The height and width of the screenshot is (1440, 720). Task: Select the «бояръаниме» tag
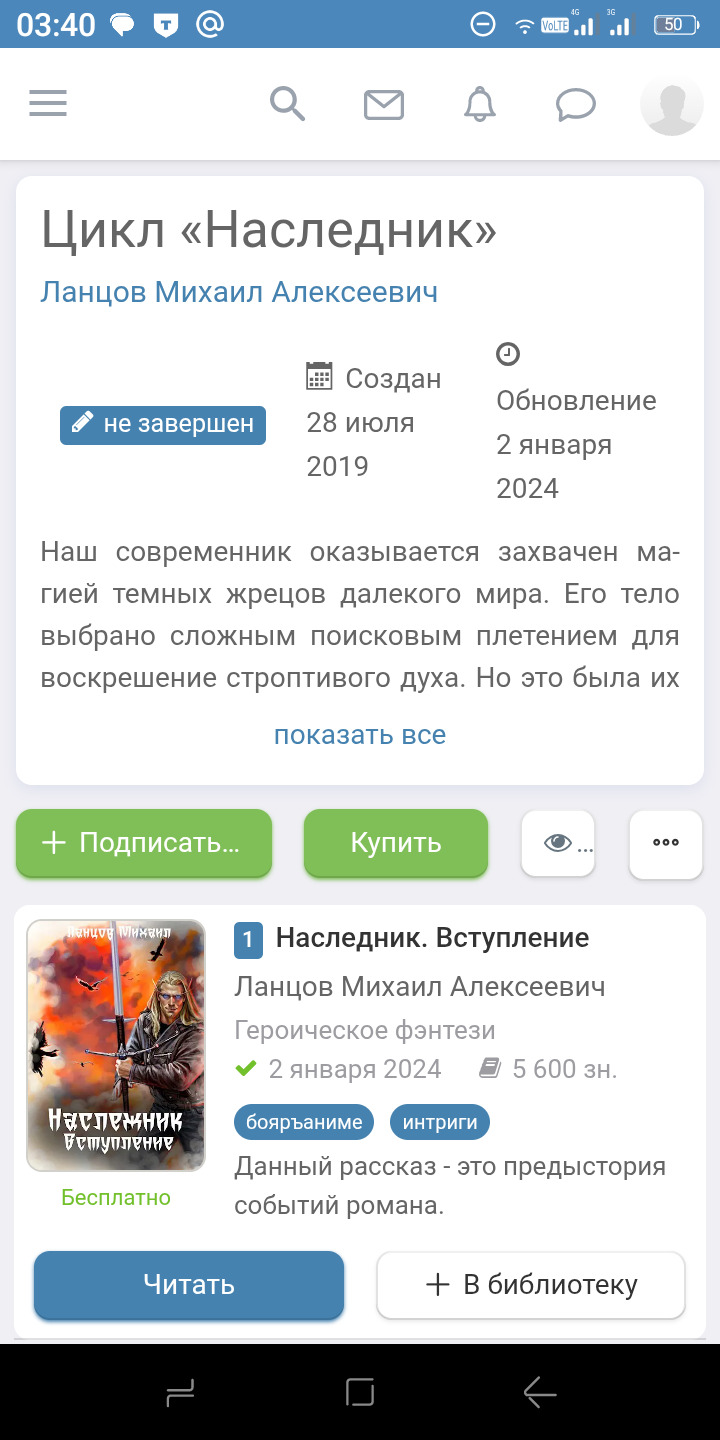click(305, 1122)
